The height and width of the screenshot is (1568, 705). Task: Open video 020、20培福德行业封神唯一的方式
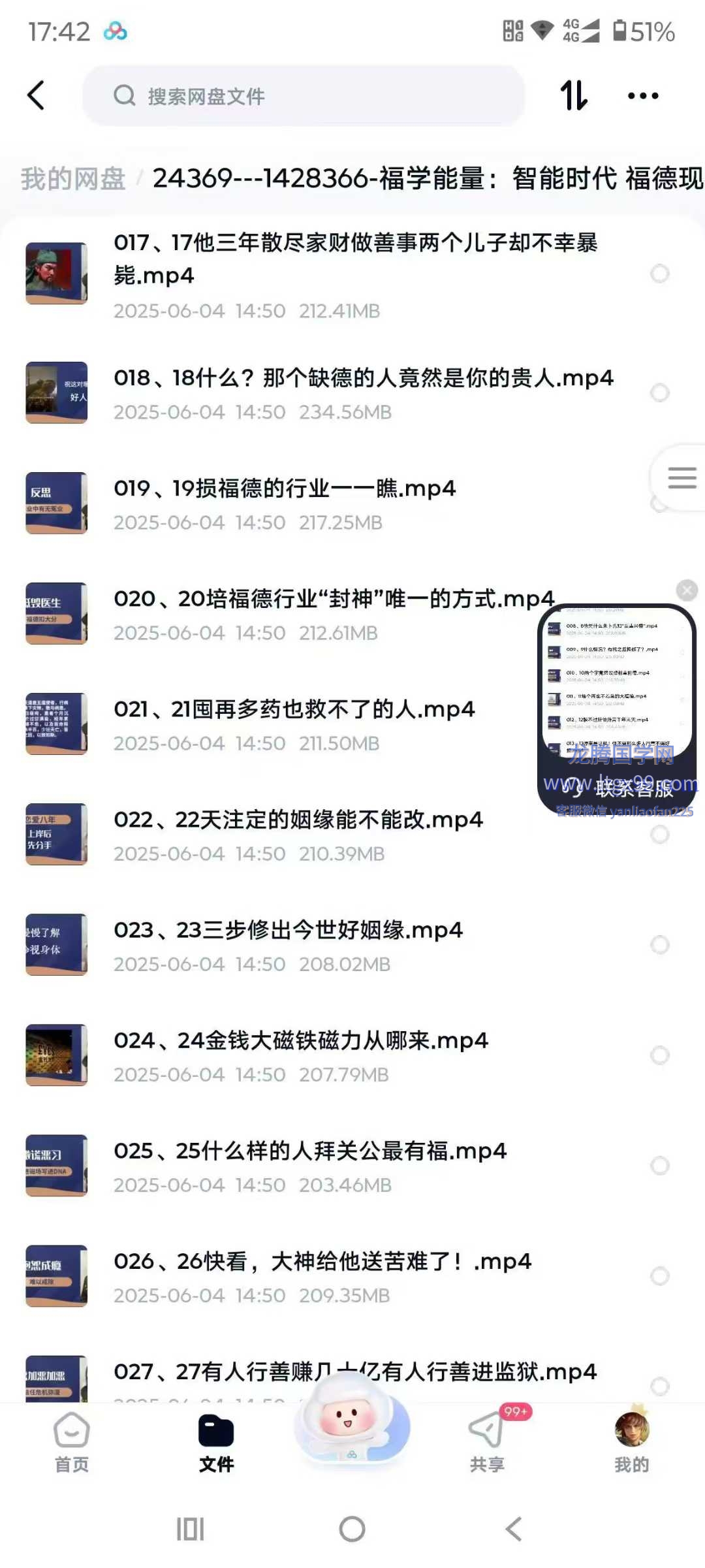334,599
